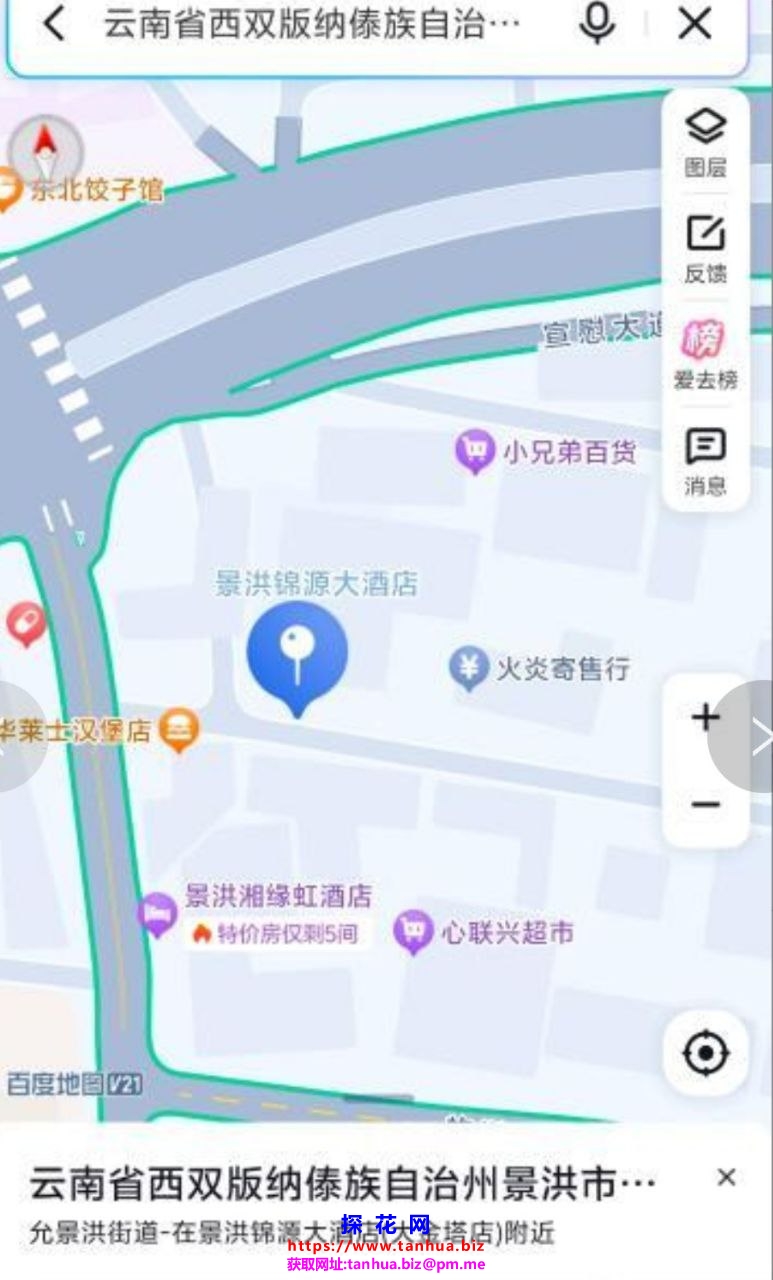
Task: Tap the search field with the Yunnan address
Action: tap(312, 26)
